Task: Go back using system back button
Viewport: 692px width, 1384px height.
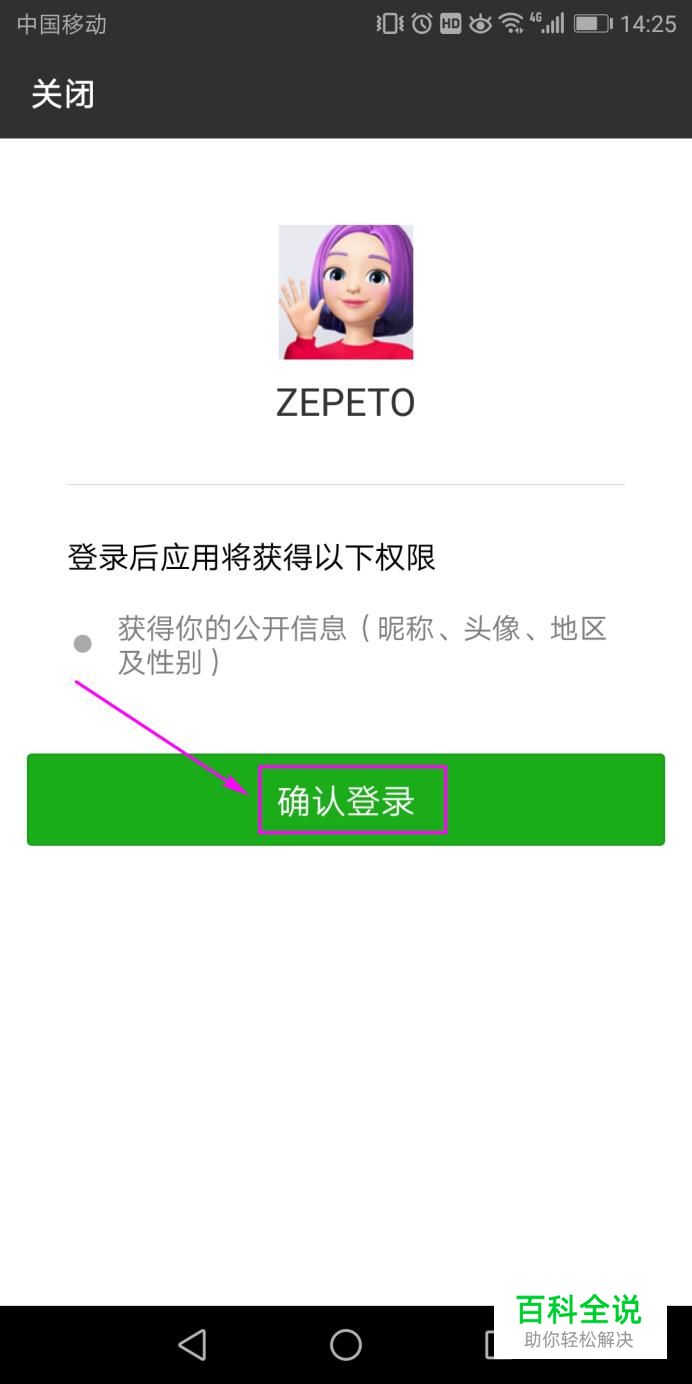Action: click(192, 1344)
